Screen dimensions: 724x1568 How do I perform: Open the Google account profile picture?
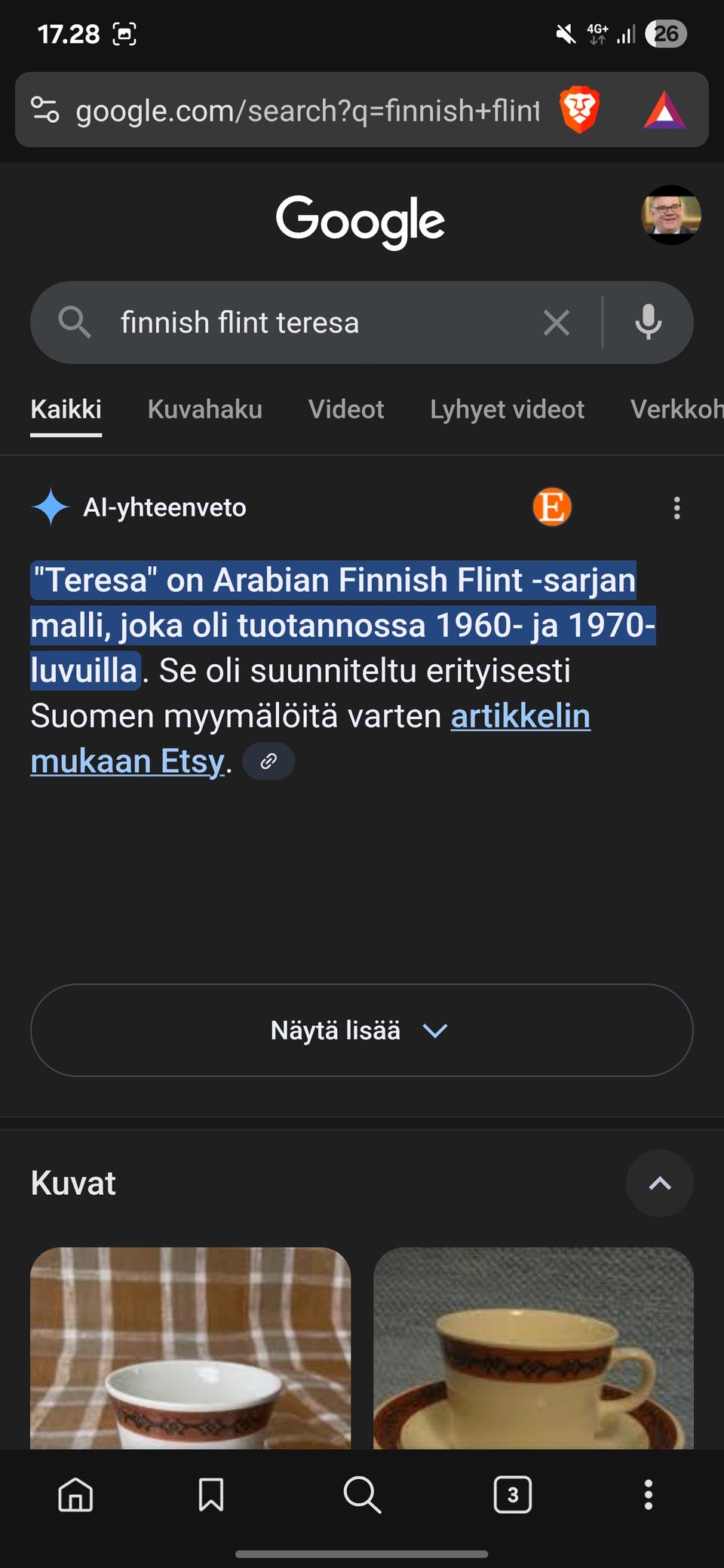[671, 215]
